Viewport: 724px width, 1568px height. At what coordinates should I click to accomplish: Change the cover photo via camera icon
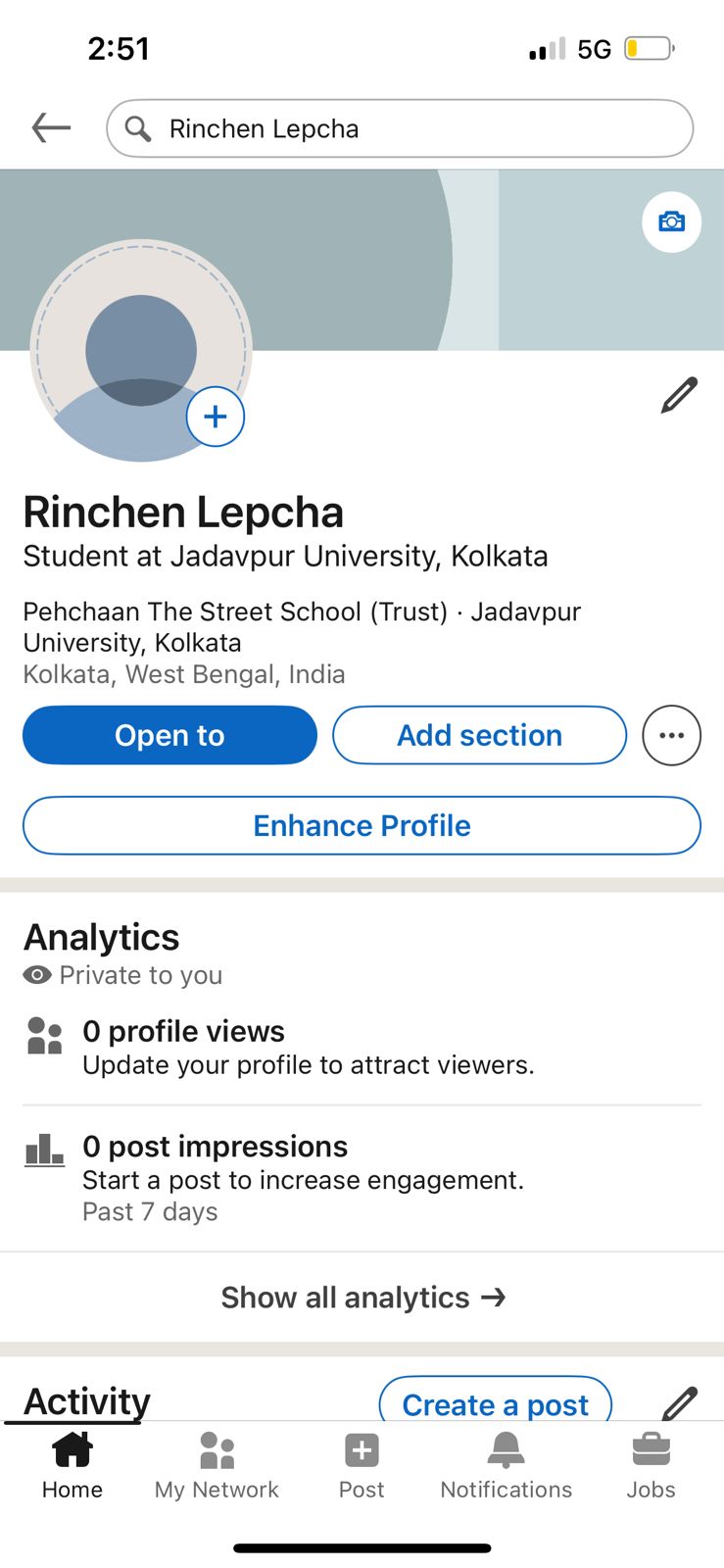(x=671, y=221)
